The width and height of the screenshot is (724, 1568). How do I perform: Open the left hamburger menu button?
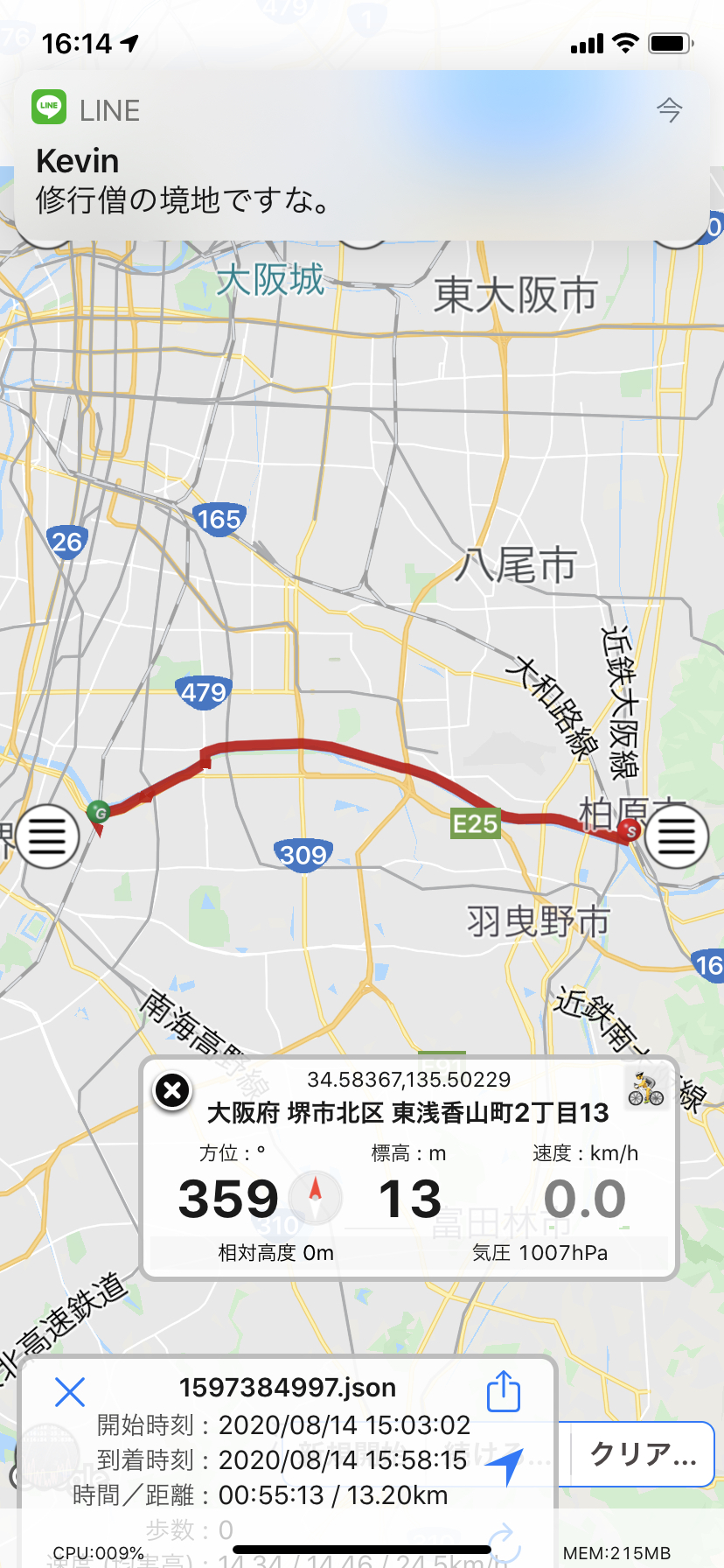click(x=47, y=836)
